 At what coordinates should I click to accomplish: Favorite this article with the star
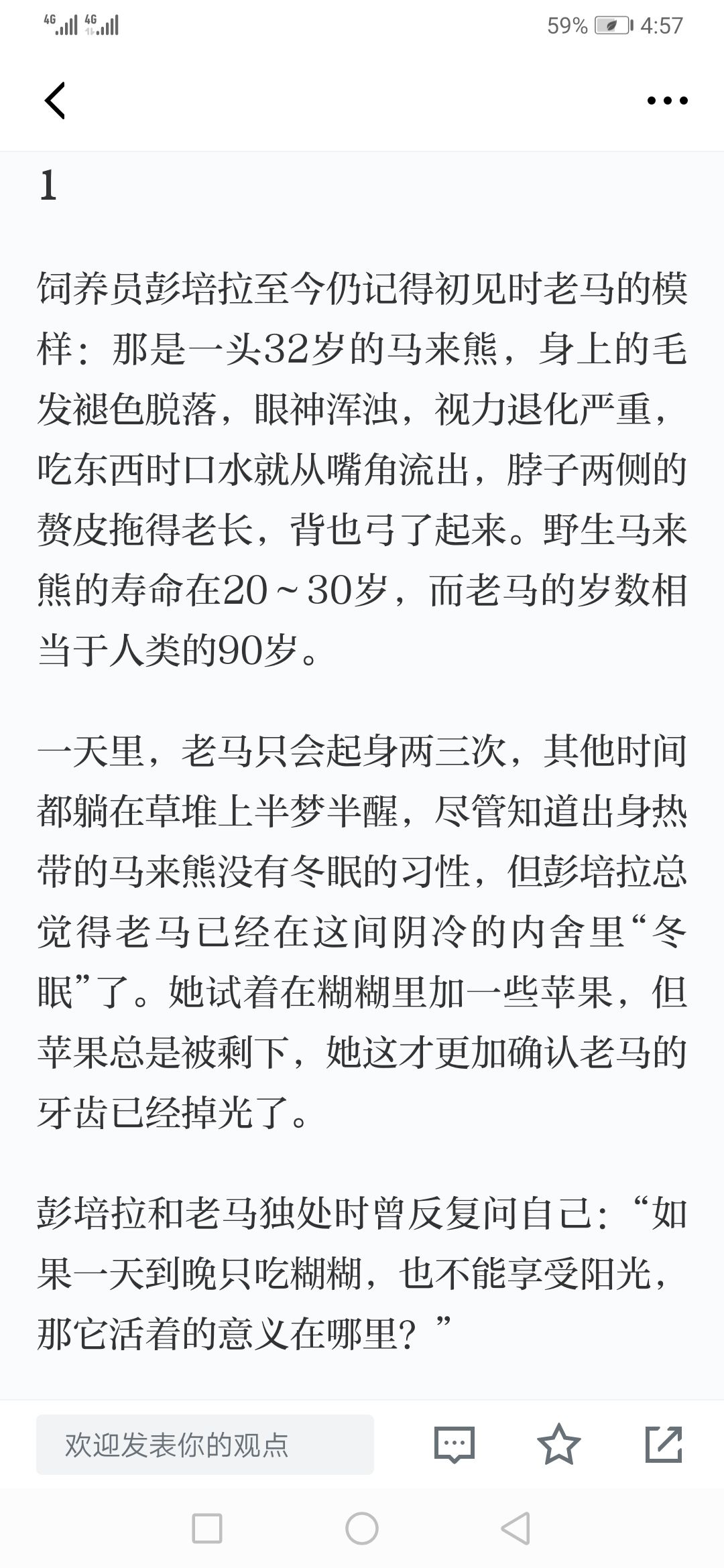tap(559, 1444)
